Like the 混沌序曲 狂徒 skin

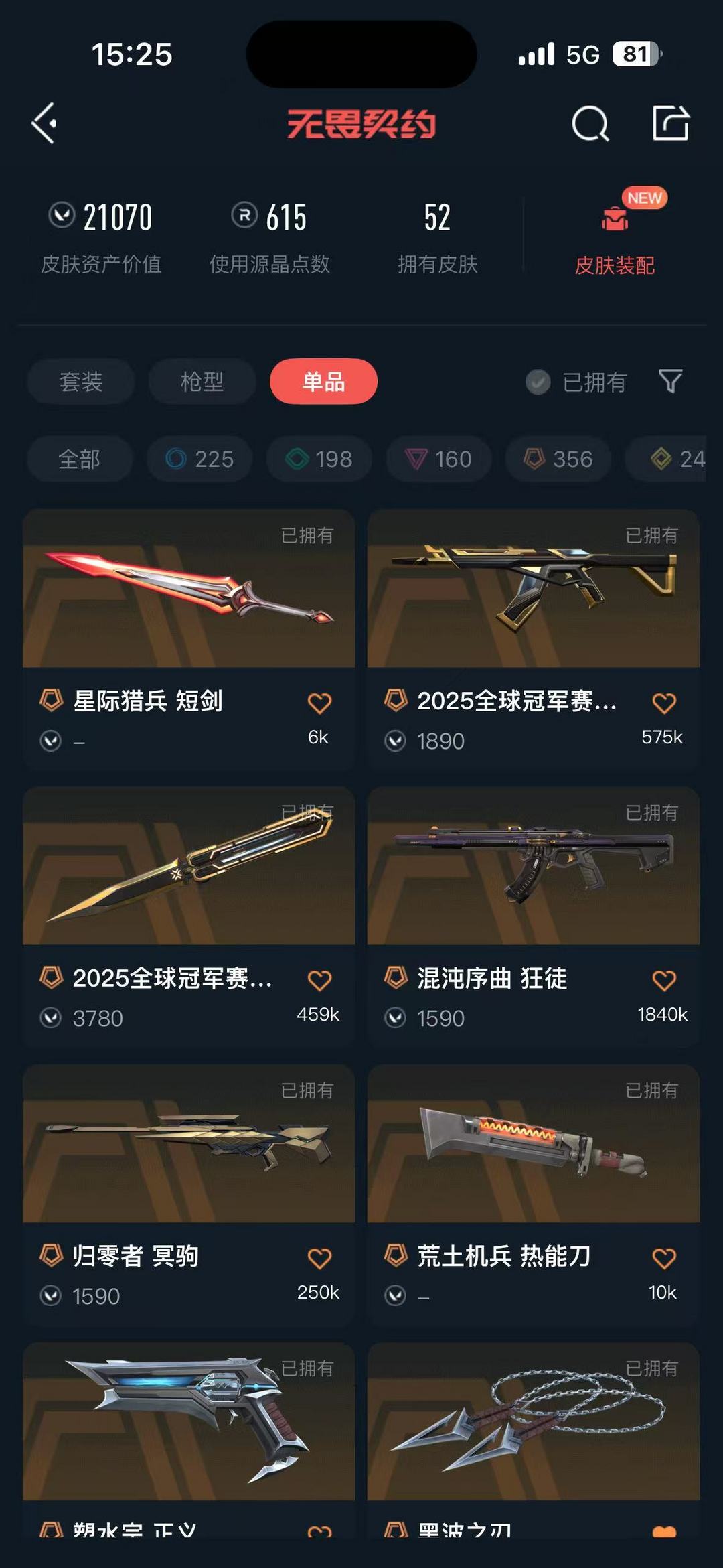tap(663, 980)
